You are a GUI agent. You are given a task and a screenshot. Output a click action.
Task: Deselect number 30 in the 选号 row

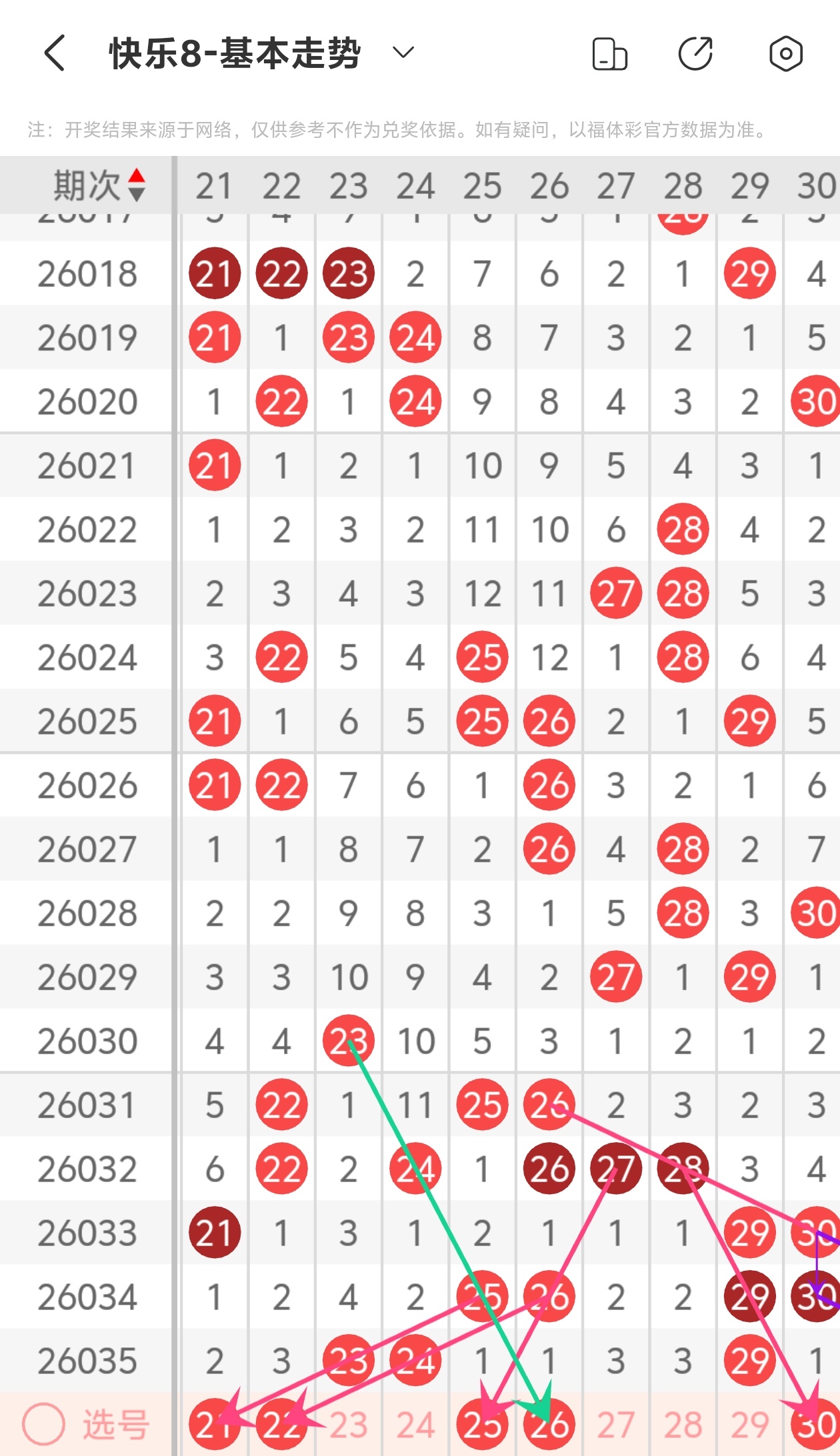click(815, 1425)
